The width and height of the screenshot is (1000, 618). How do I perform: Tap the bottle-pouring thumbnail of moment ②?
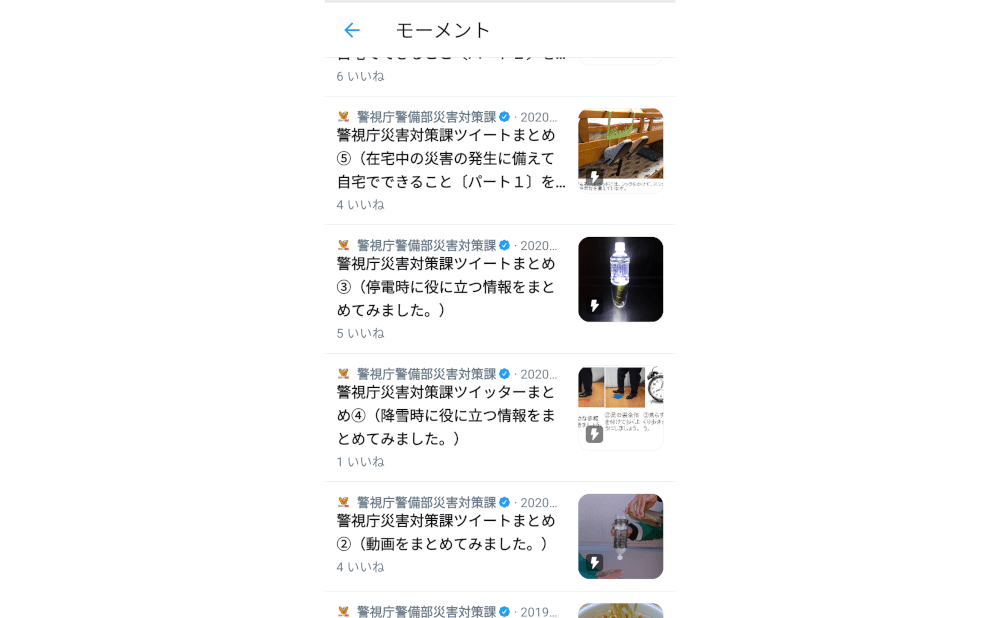620,536
